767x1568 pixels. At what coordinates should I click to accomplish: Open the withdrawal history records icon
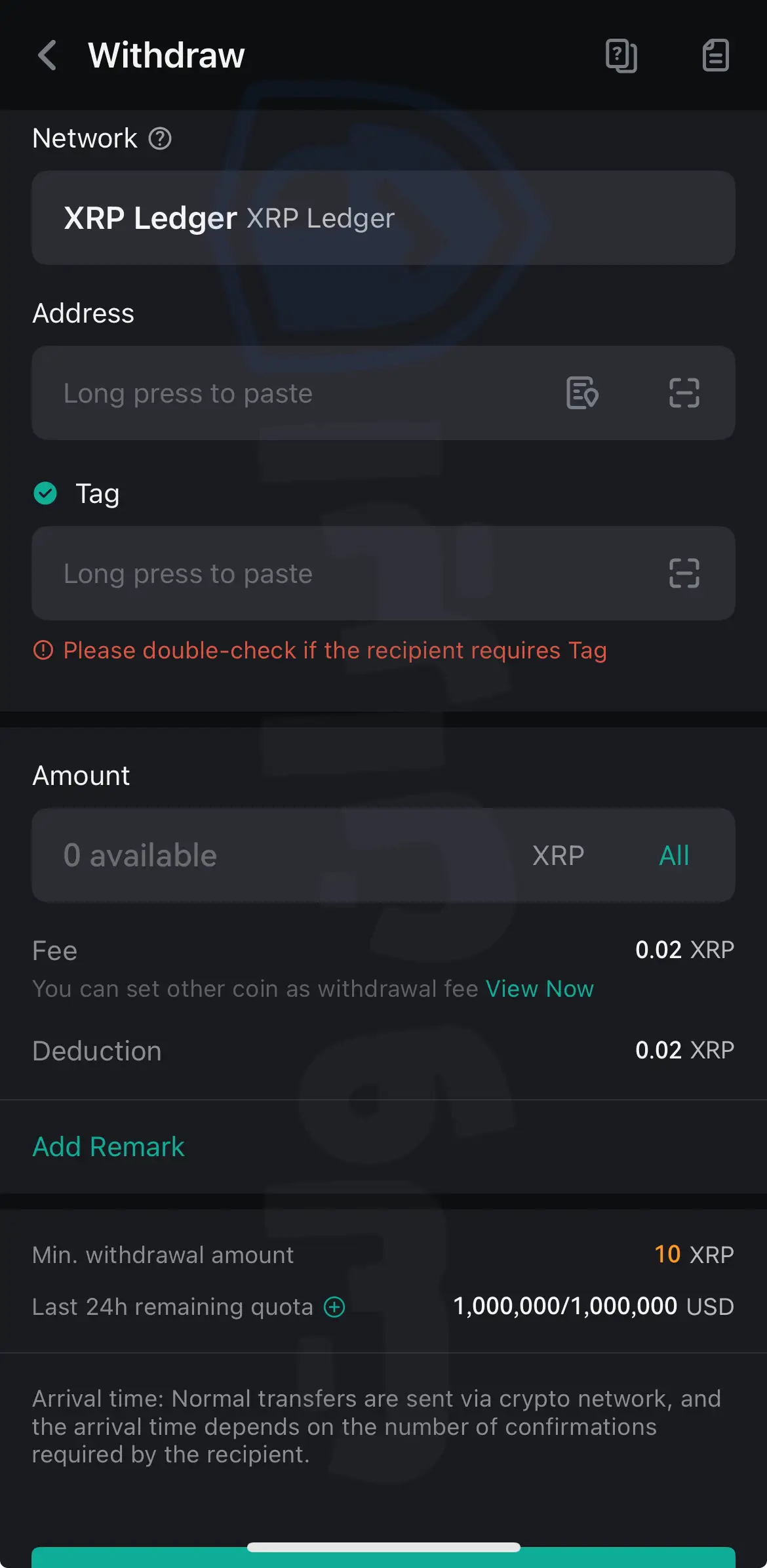[715, 56]
